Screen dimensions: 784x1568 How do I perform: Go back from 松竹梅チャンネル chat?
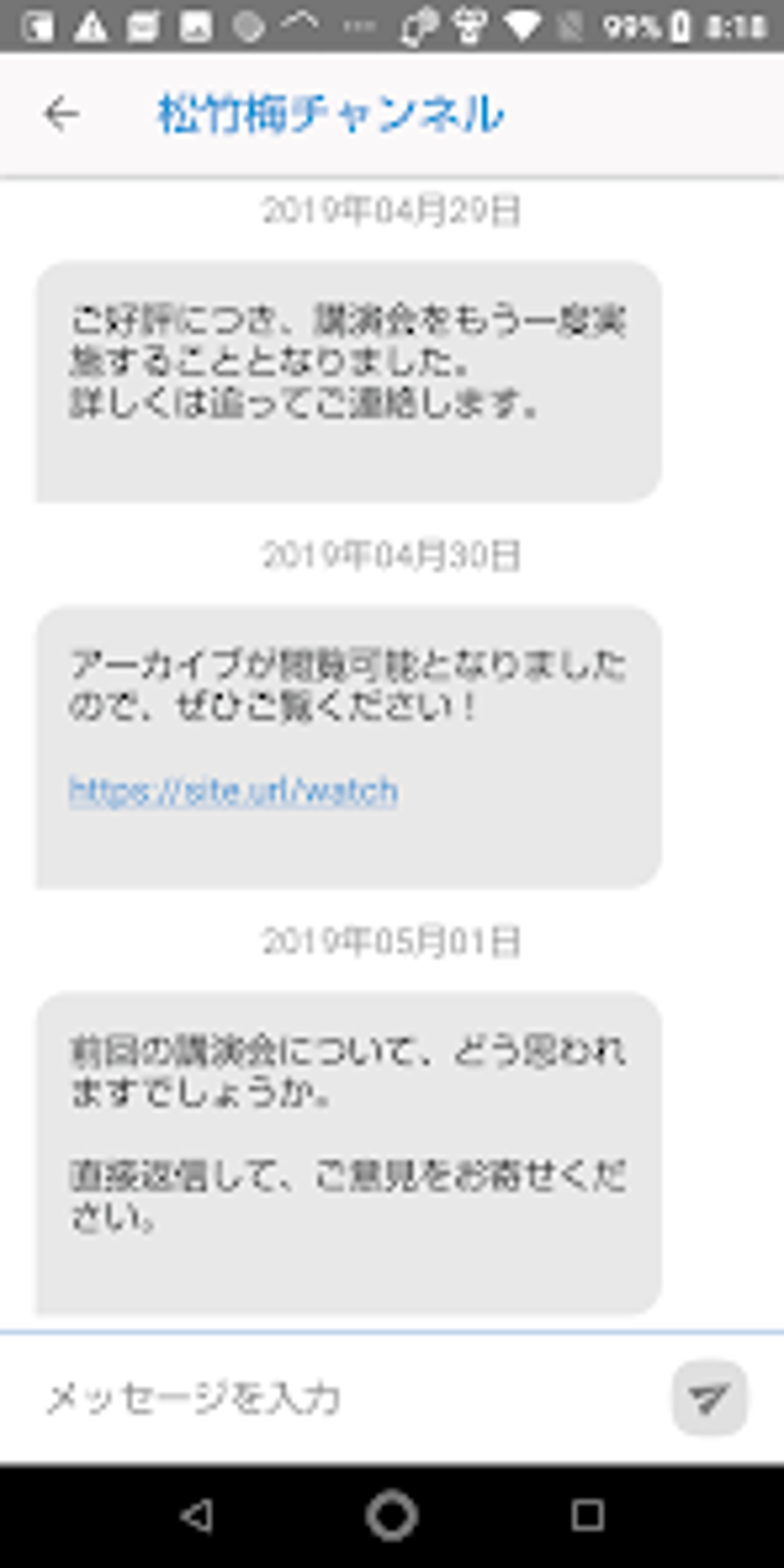pos(61,115)
